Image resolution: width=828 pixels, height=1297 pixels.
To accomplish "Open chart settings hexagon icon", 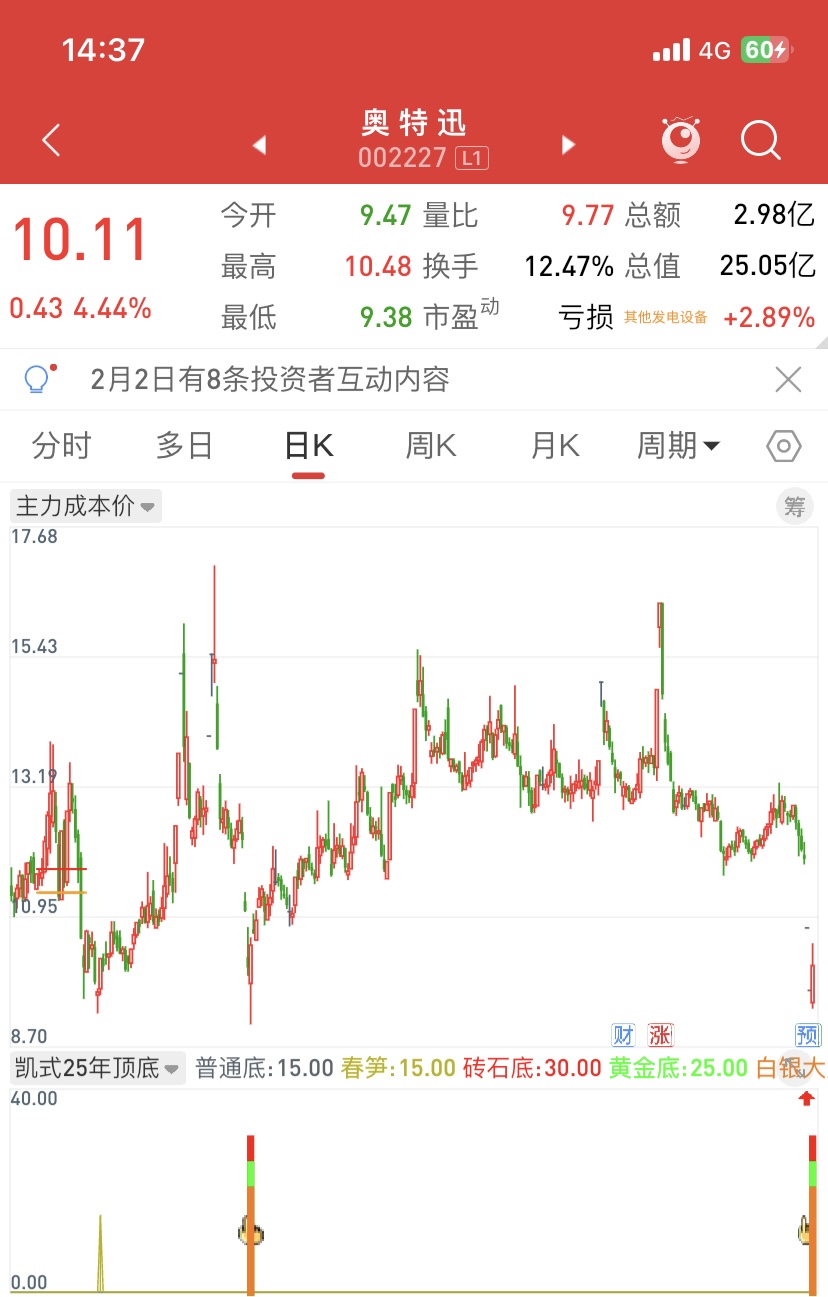I will click(784, 446).
